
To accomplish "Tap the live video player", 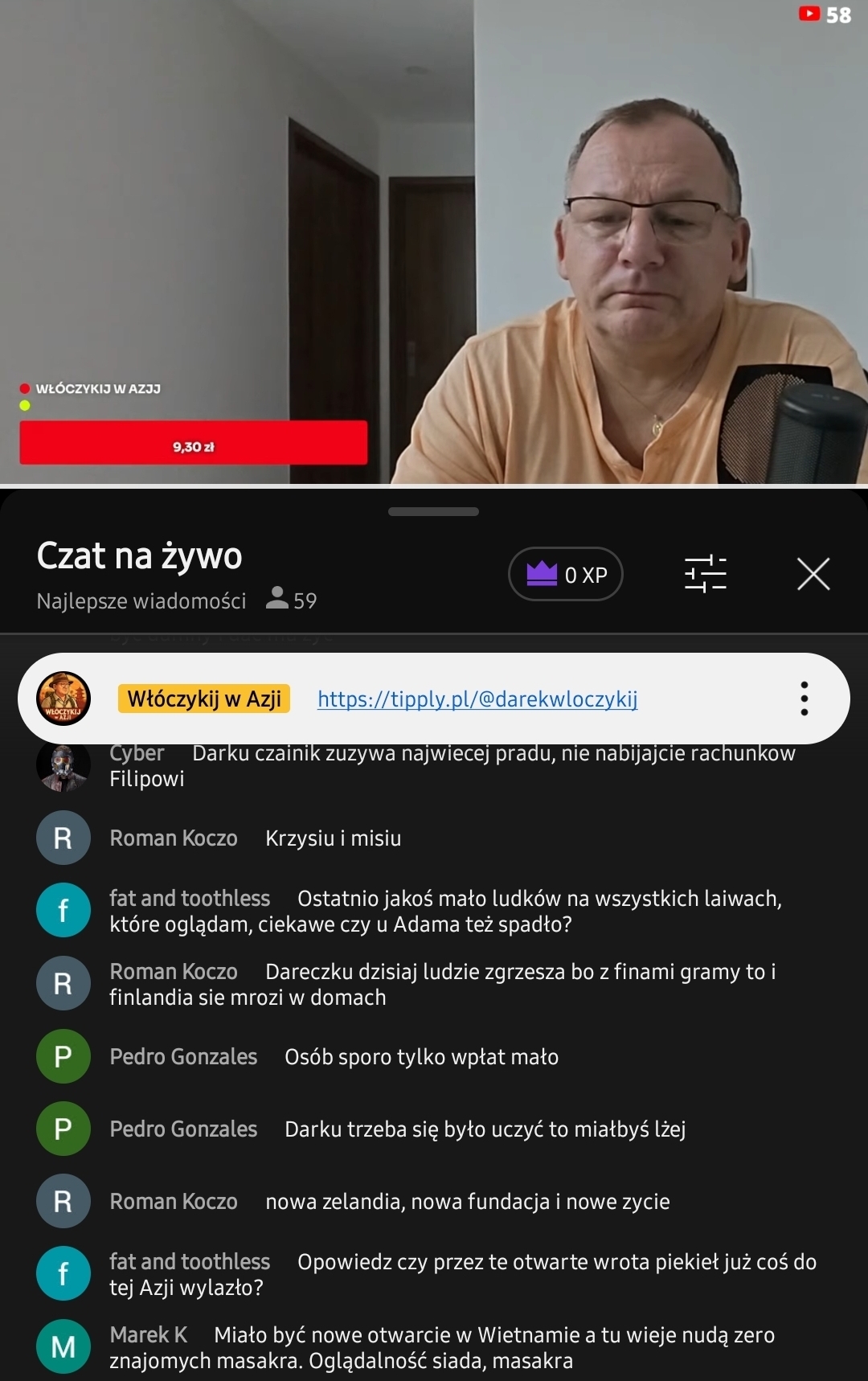I will [x=434, y=241].
